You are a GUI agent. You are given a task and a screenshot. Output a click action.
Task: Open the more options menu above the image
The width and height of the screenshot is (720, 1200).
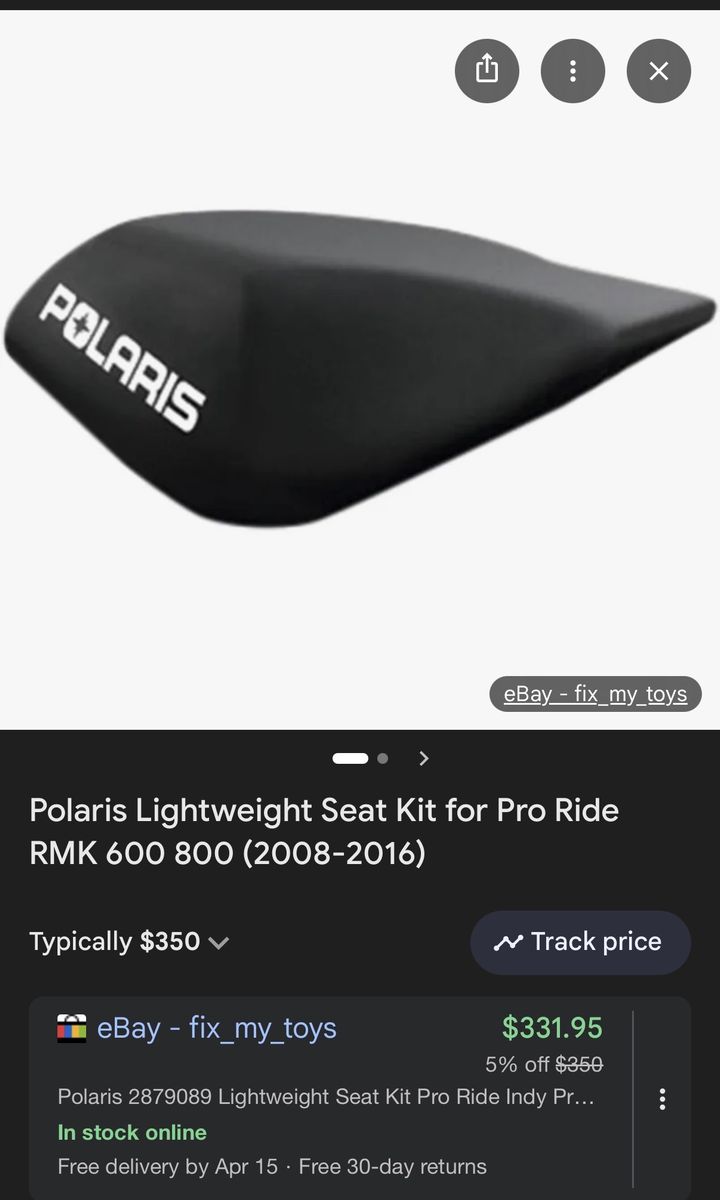point(572,70)
